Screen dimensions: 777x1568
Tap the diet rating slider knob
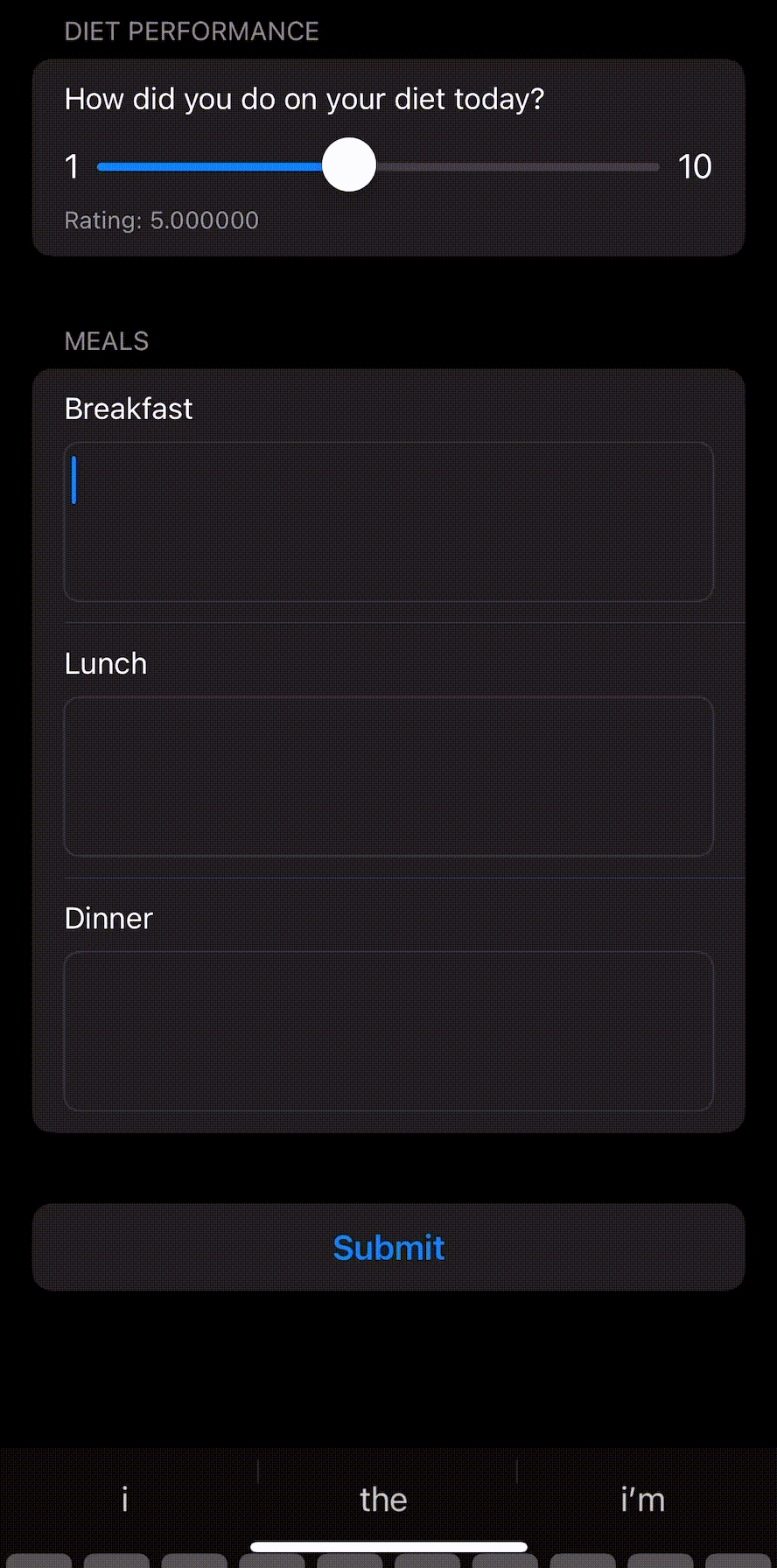coord(349,165)
